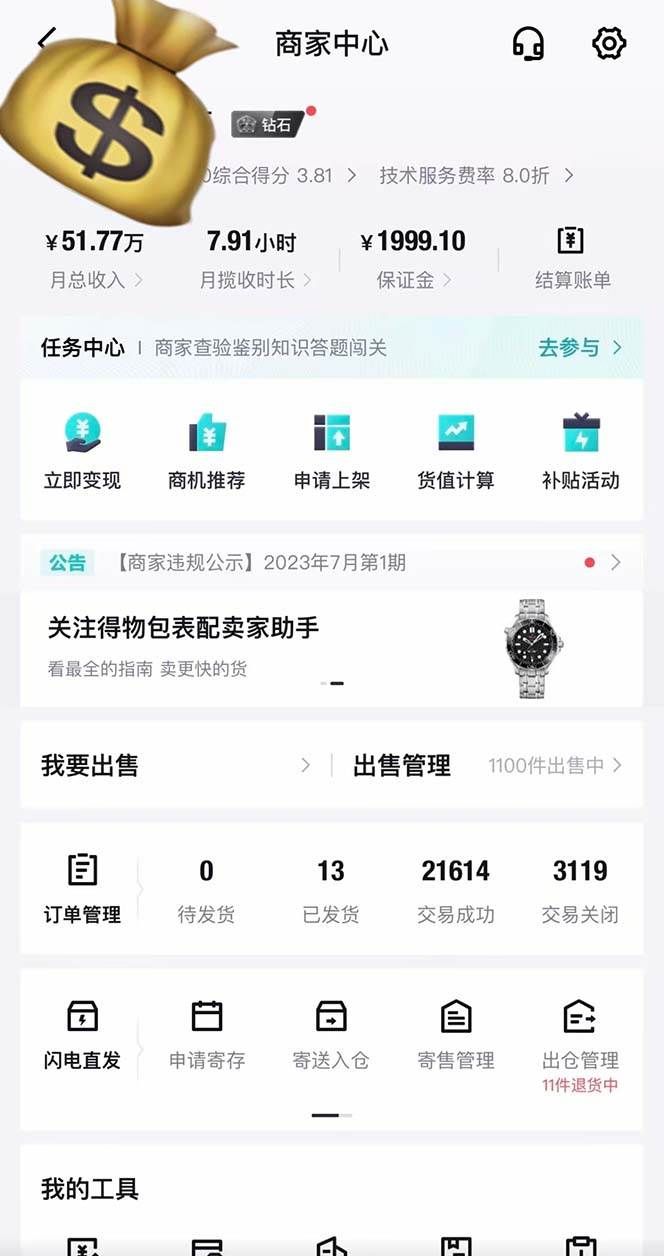Open settings gear icon
The image size is (664, 1256).
[609, 43]
